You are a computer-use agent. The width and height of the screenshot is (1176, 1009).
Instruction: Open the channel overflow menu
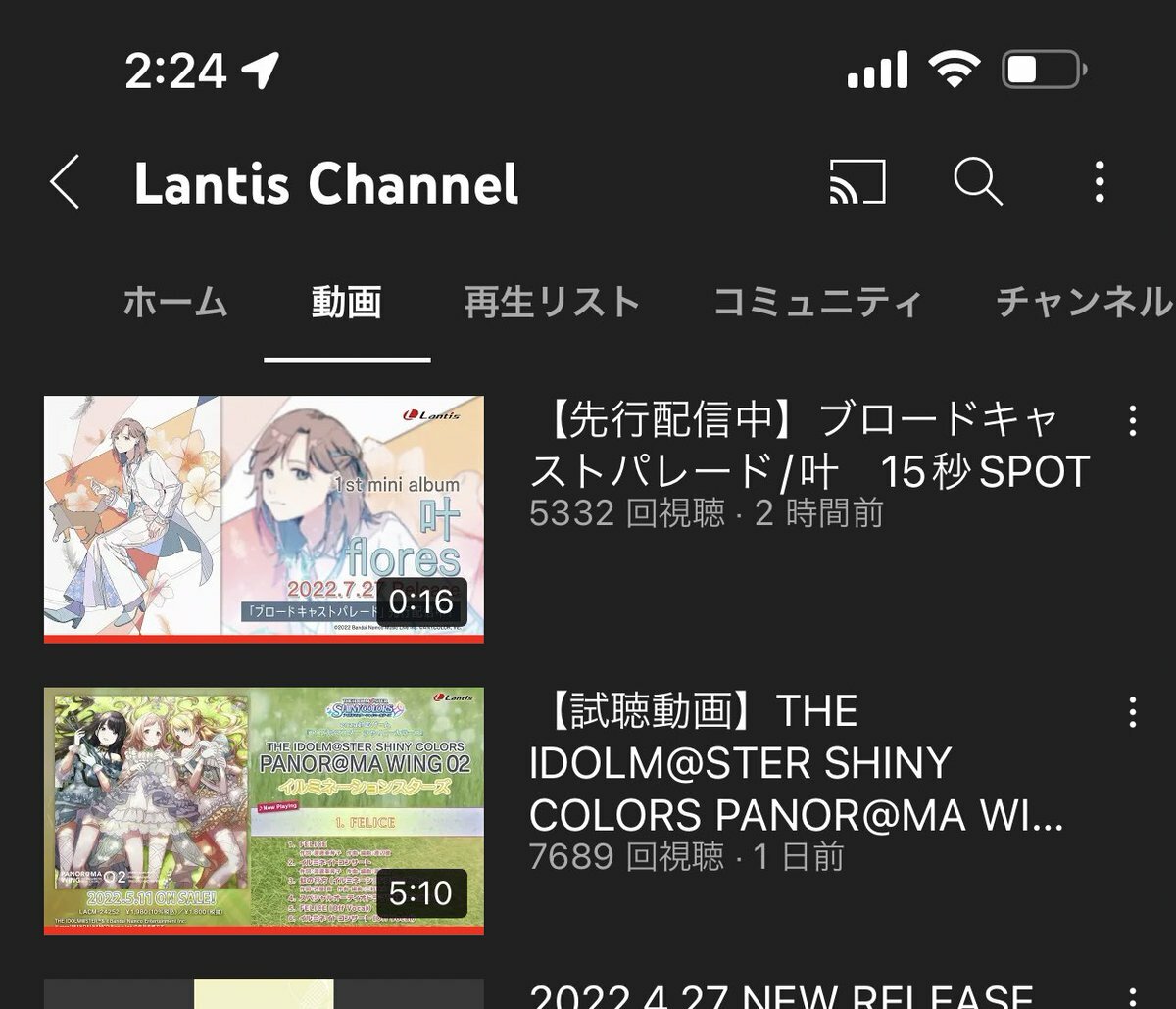1100,182
